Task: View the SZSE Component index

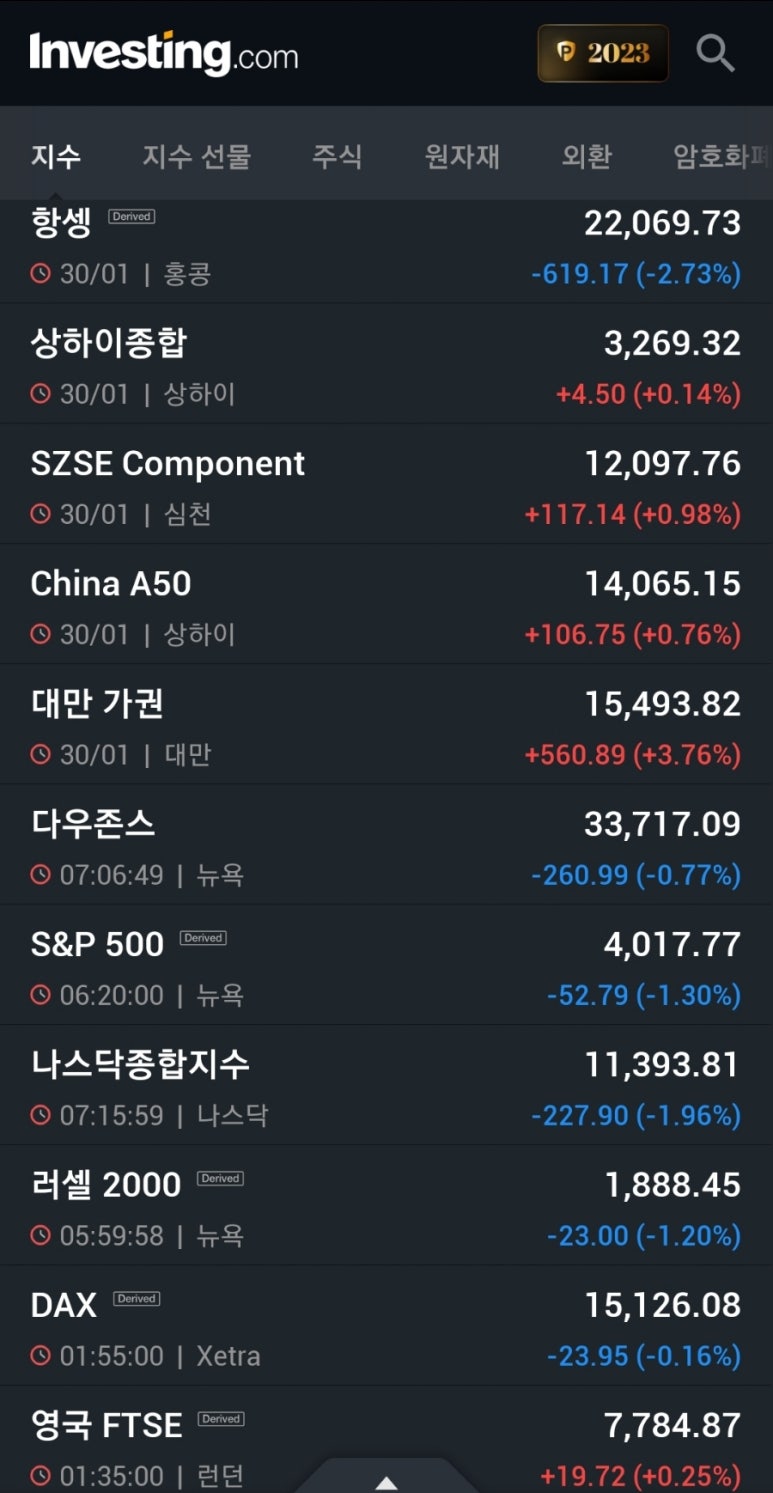Action: tap(386, 484)
